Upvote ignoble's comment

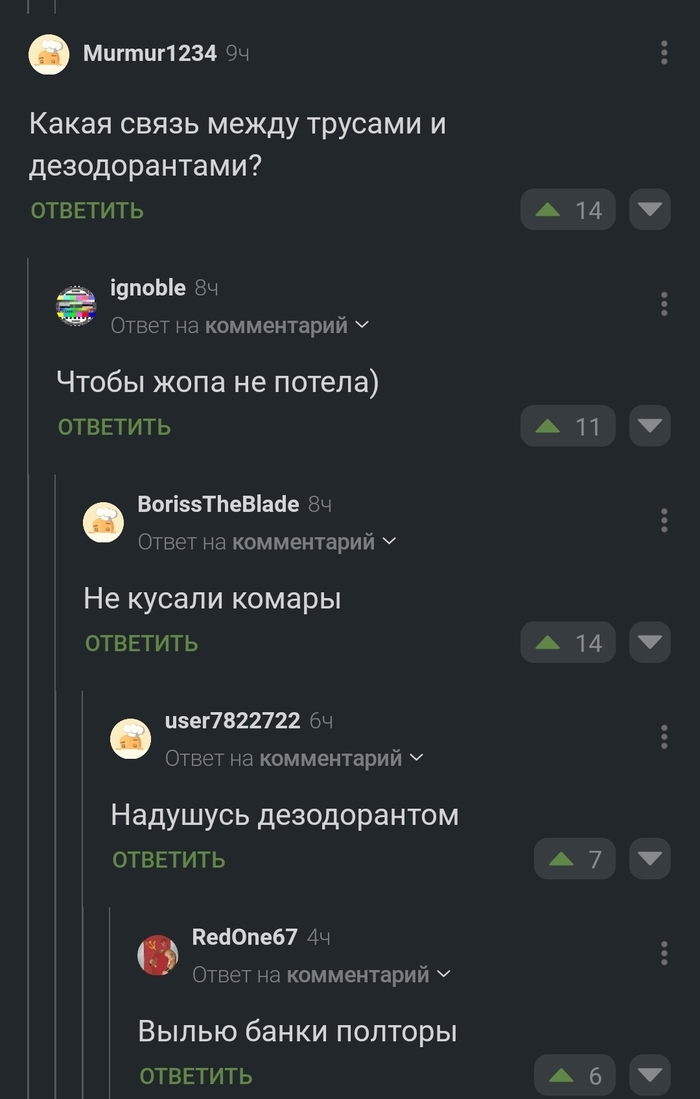coord(568,427)
